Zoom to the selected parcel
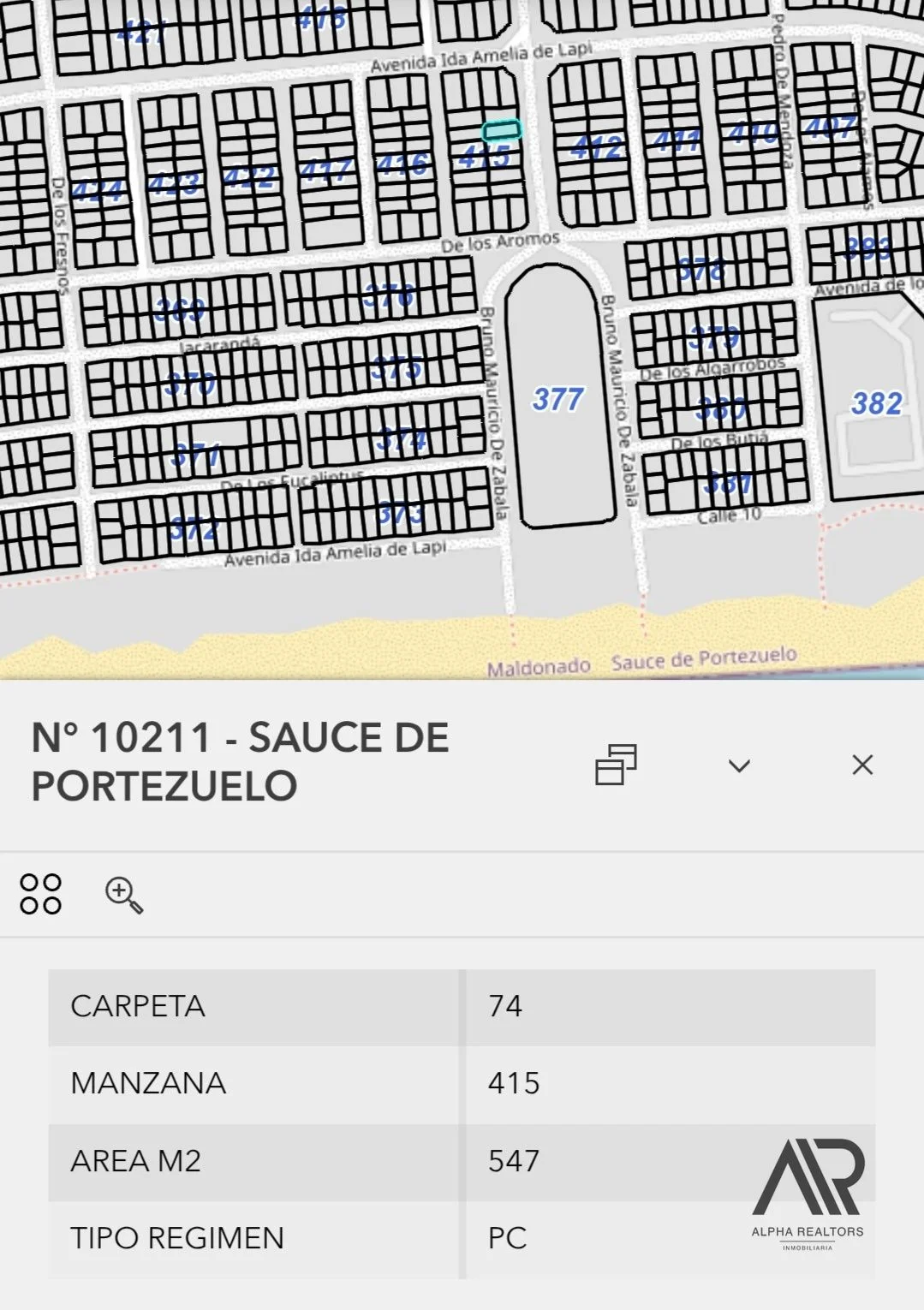Screen dimensions: 924x1310 pyautogui.click(x=123, y=895)
